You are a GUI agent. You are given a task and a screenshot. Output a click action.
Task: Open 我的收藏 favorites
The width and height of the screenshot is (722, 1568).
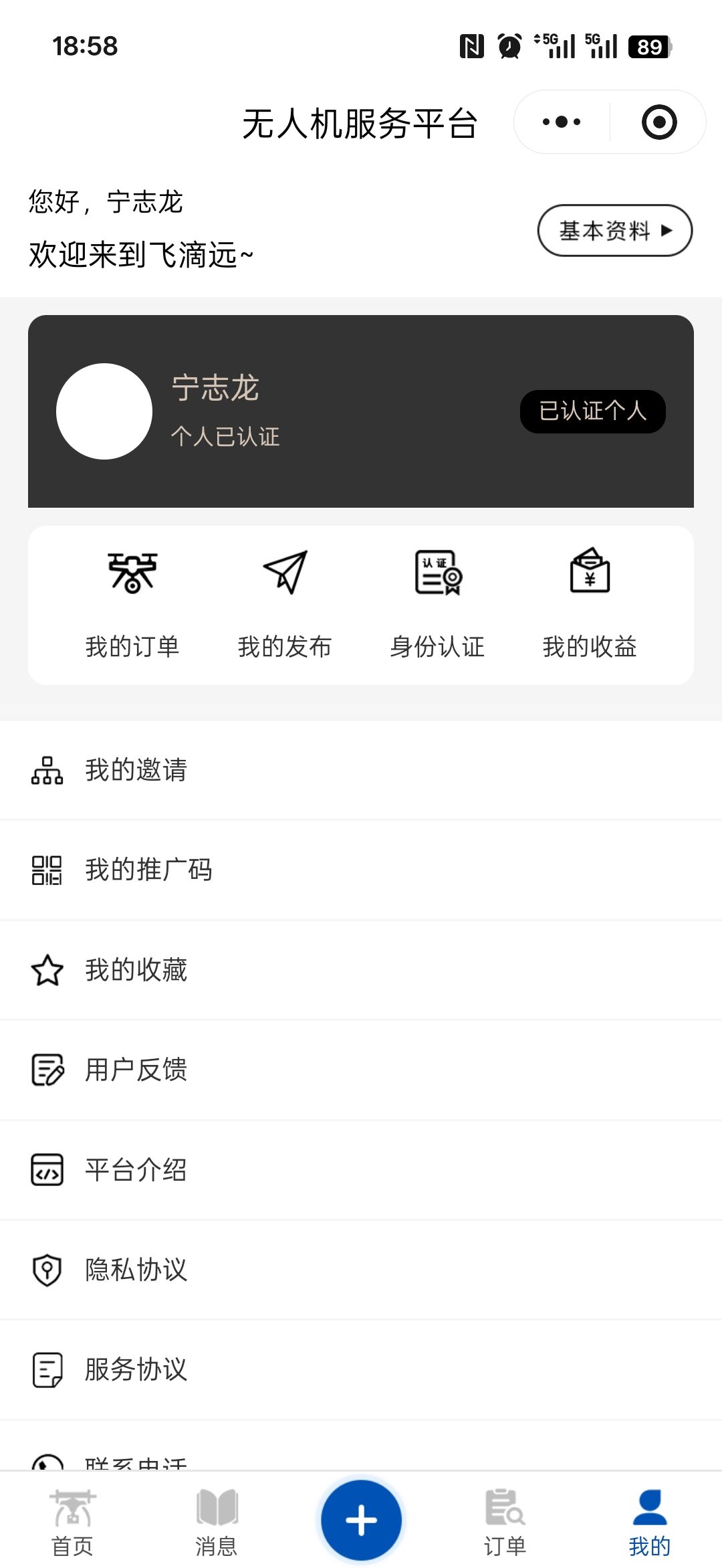click(x=361, y=970)
